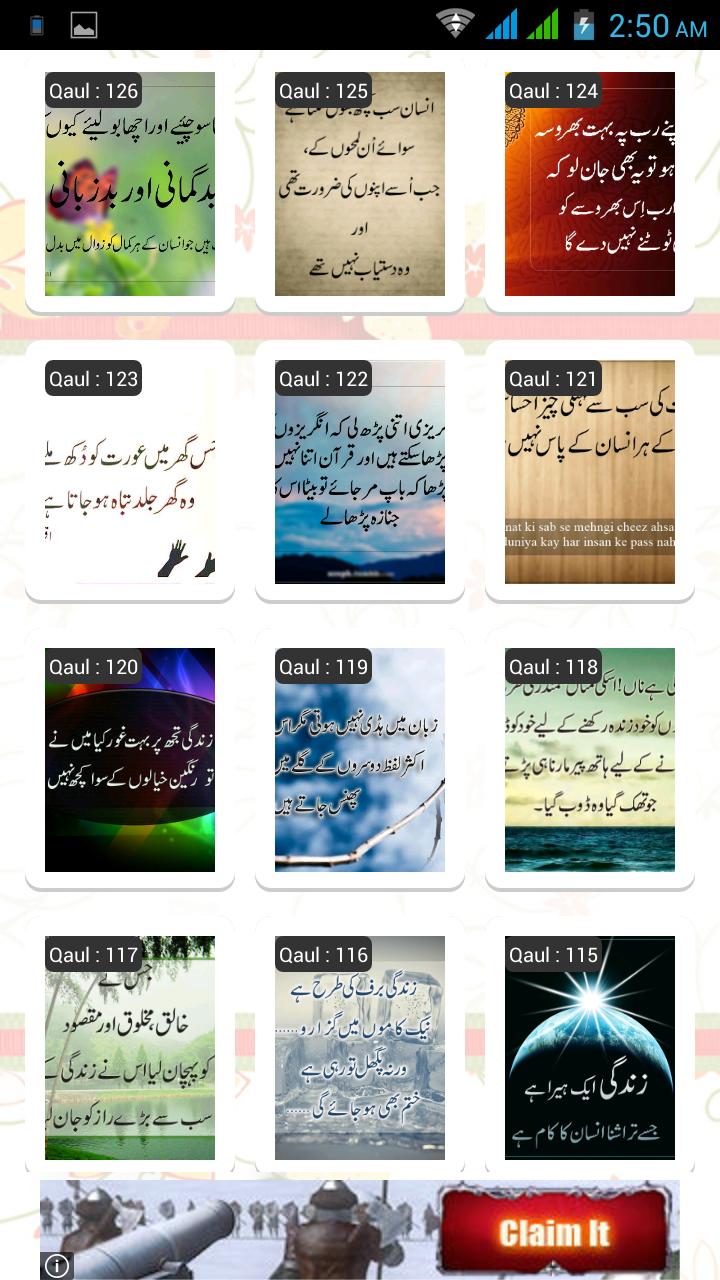Open quote image Qaul 125
Screen dimensions: 720x1280
pyautogui.click(x=360, y=183)
